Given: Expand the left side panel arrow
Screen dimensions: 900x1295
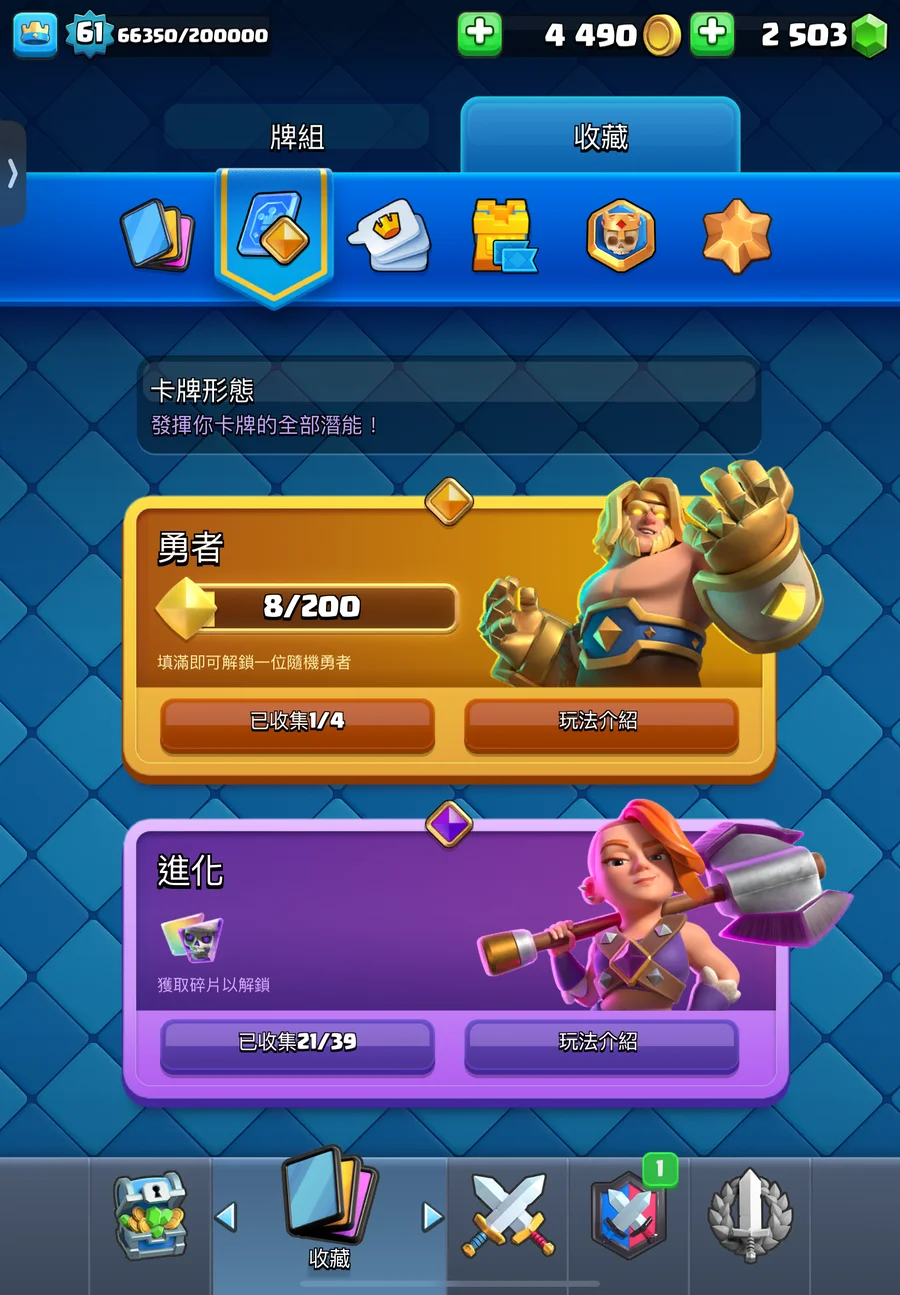Looking at the screenshot, I should pos(12,174).
